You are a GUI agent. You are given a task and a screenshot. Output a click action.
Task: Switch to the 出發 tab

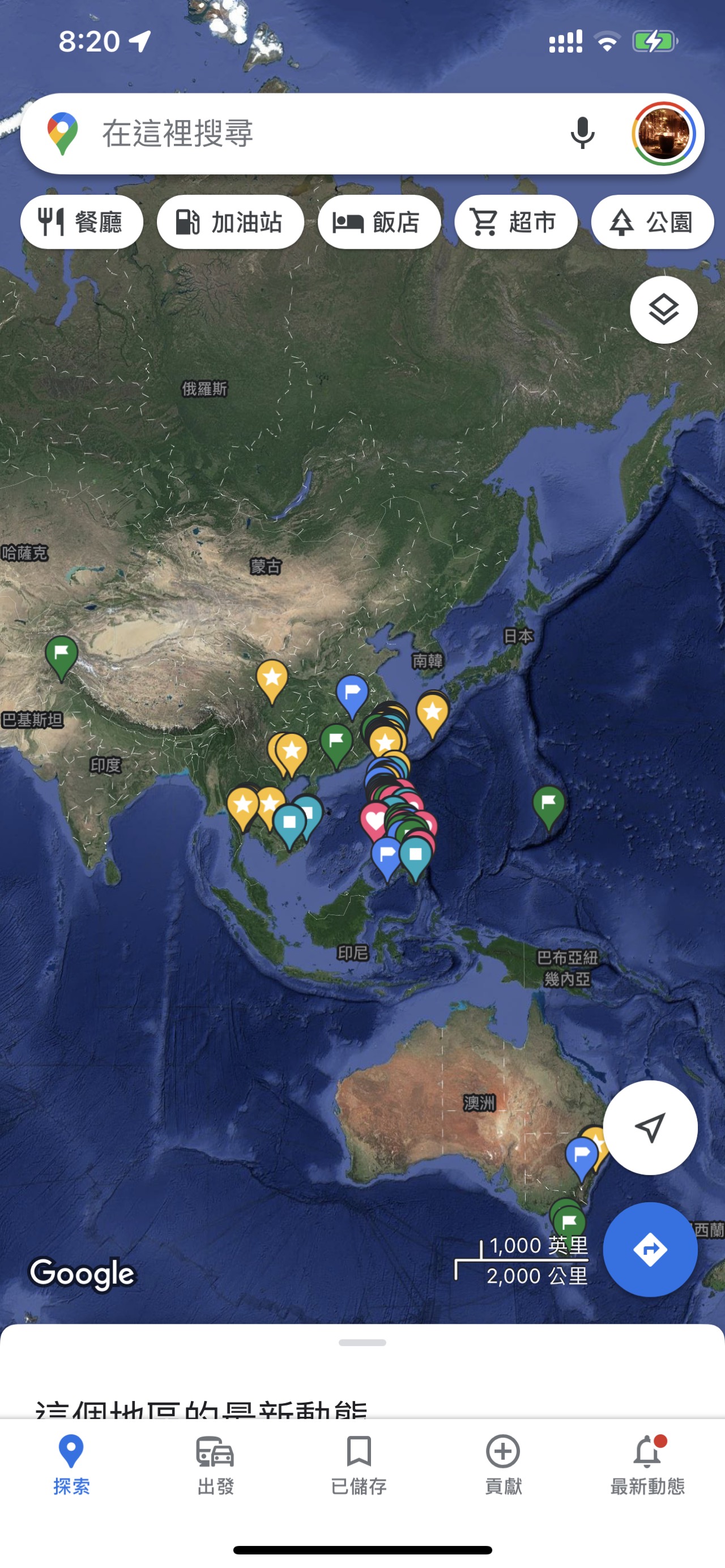(x=215, y=1464)
